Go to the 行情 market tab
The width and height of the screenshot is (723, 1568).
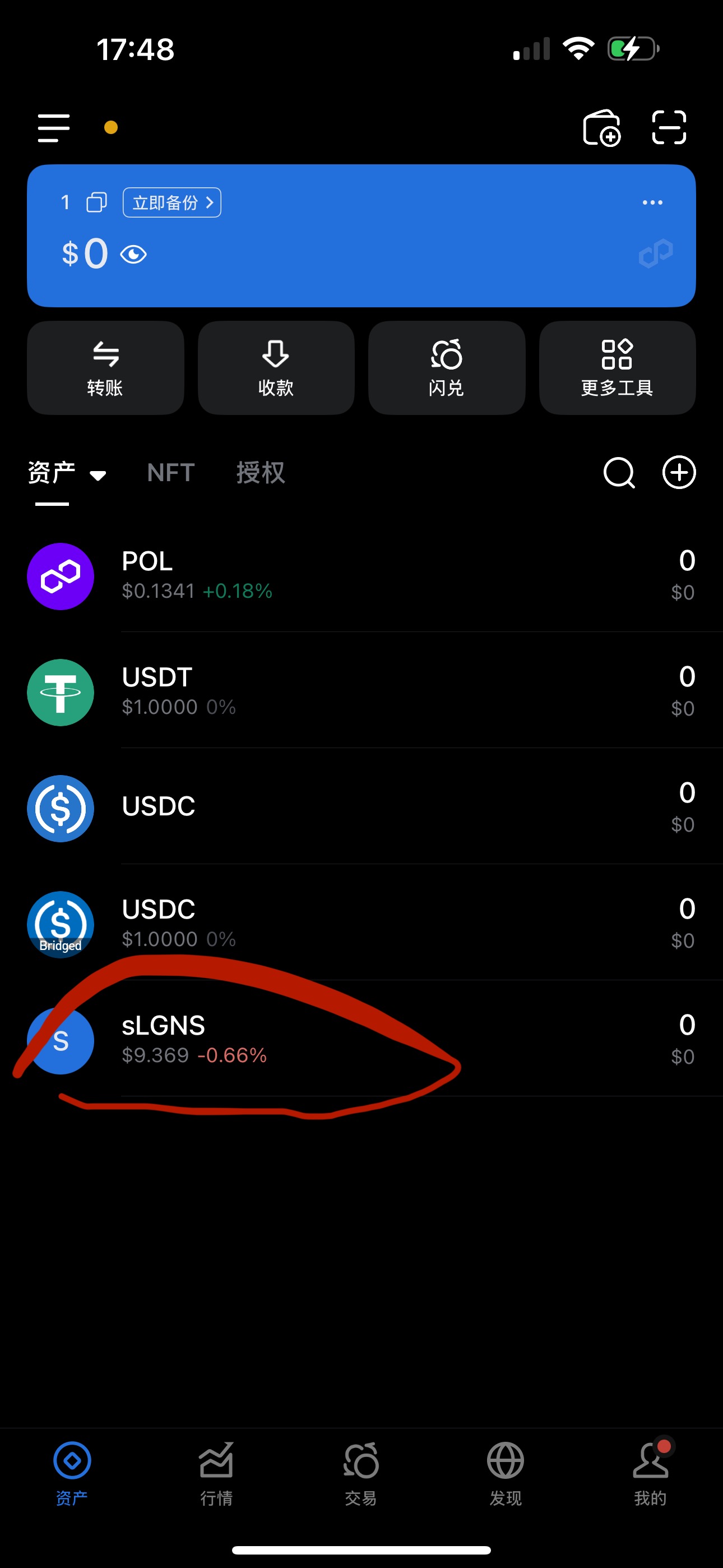217,1472
